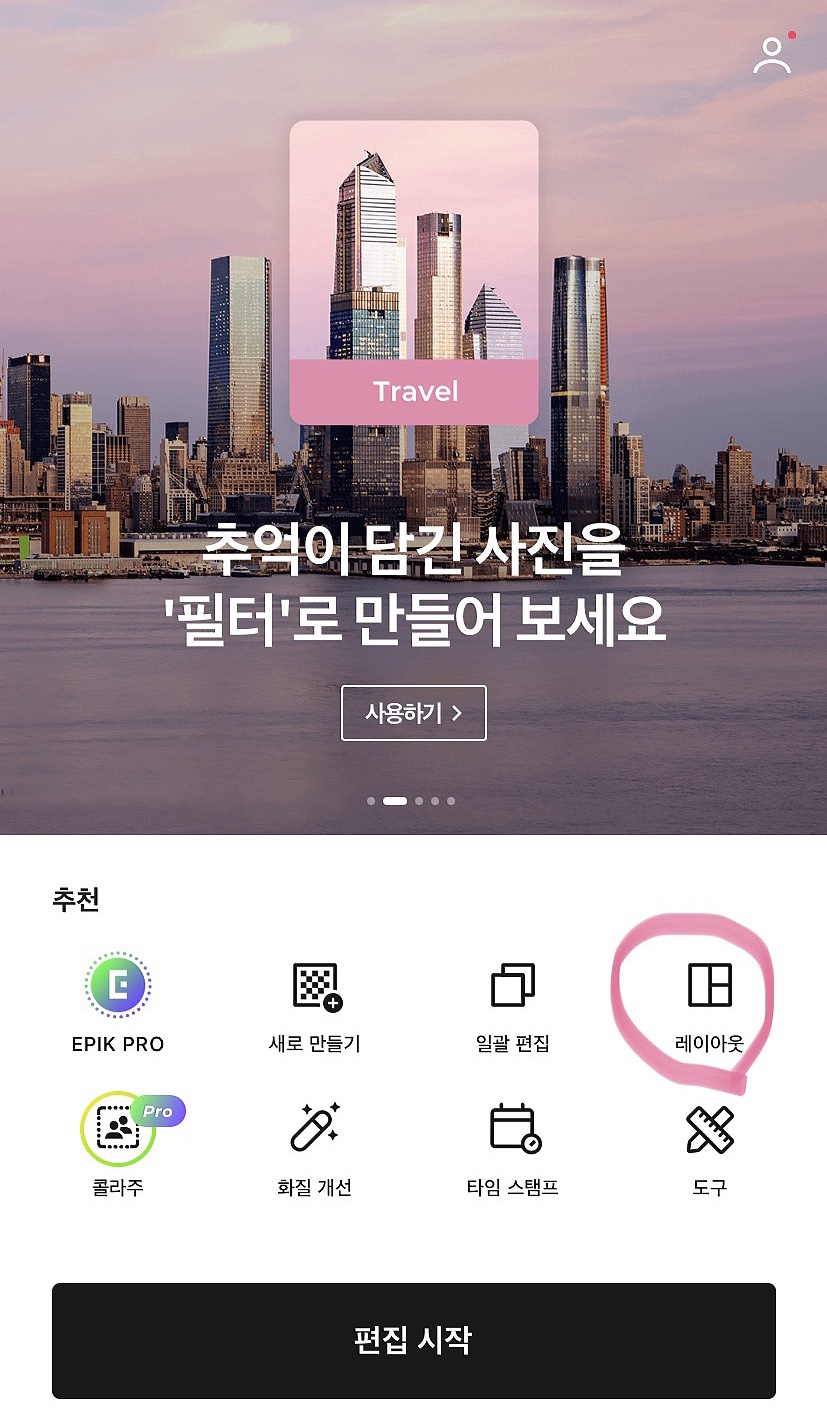Open 타임 스탬프
The height and width of the screenshot is (1428, 827).
pyautogui.click(x=513, y=1149)
